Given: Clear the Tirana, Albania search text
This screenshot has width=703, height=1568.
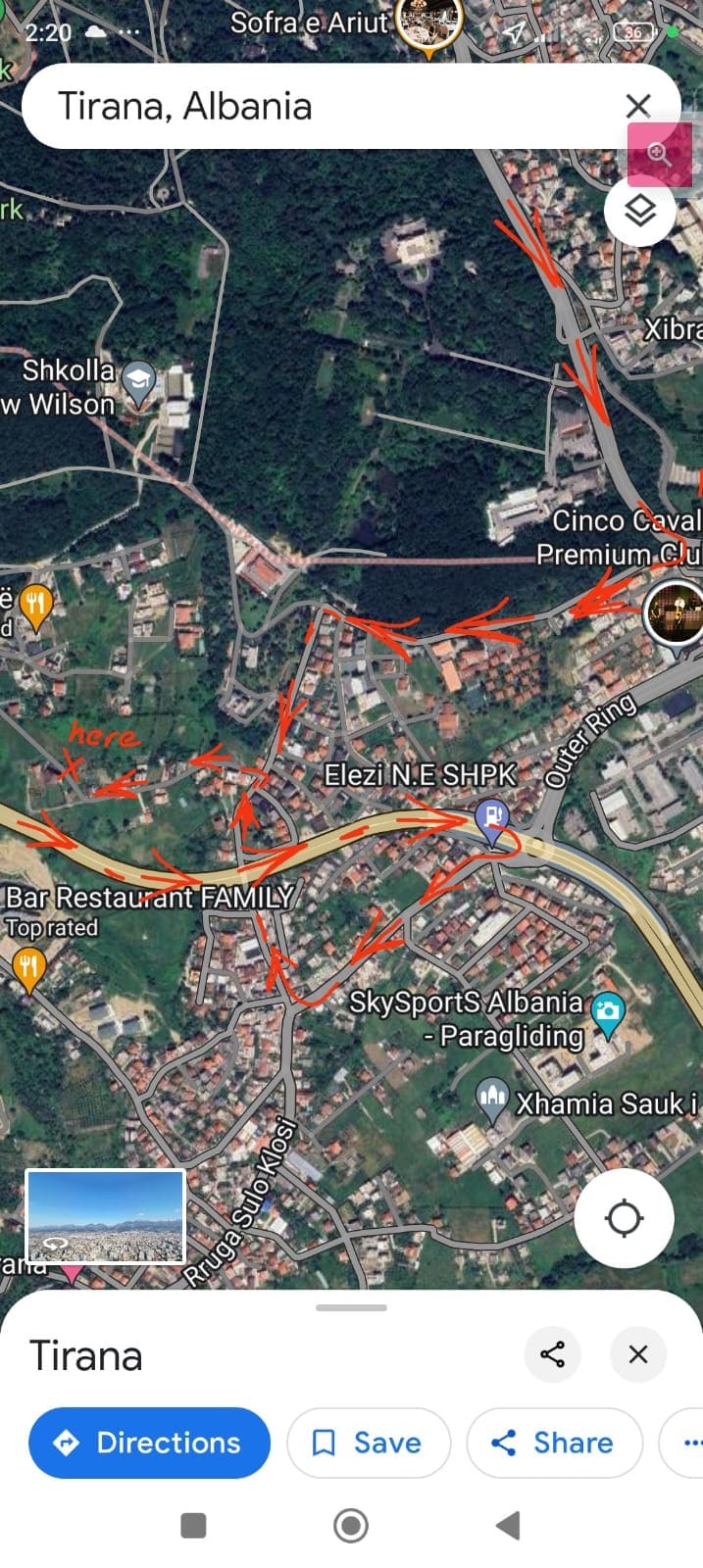Looking at the screenshot, I should [638, 106].
